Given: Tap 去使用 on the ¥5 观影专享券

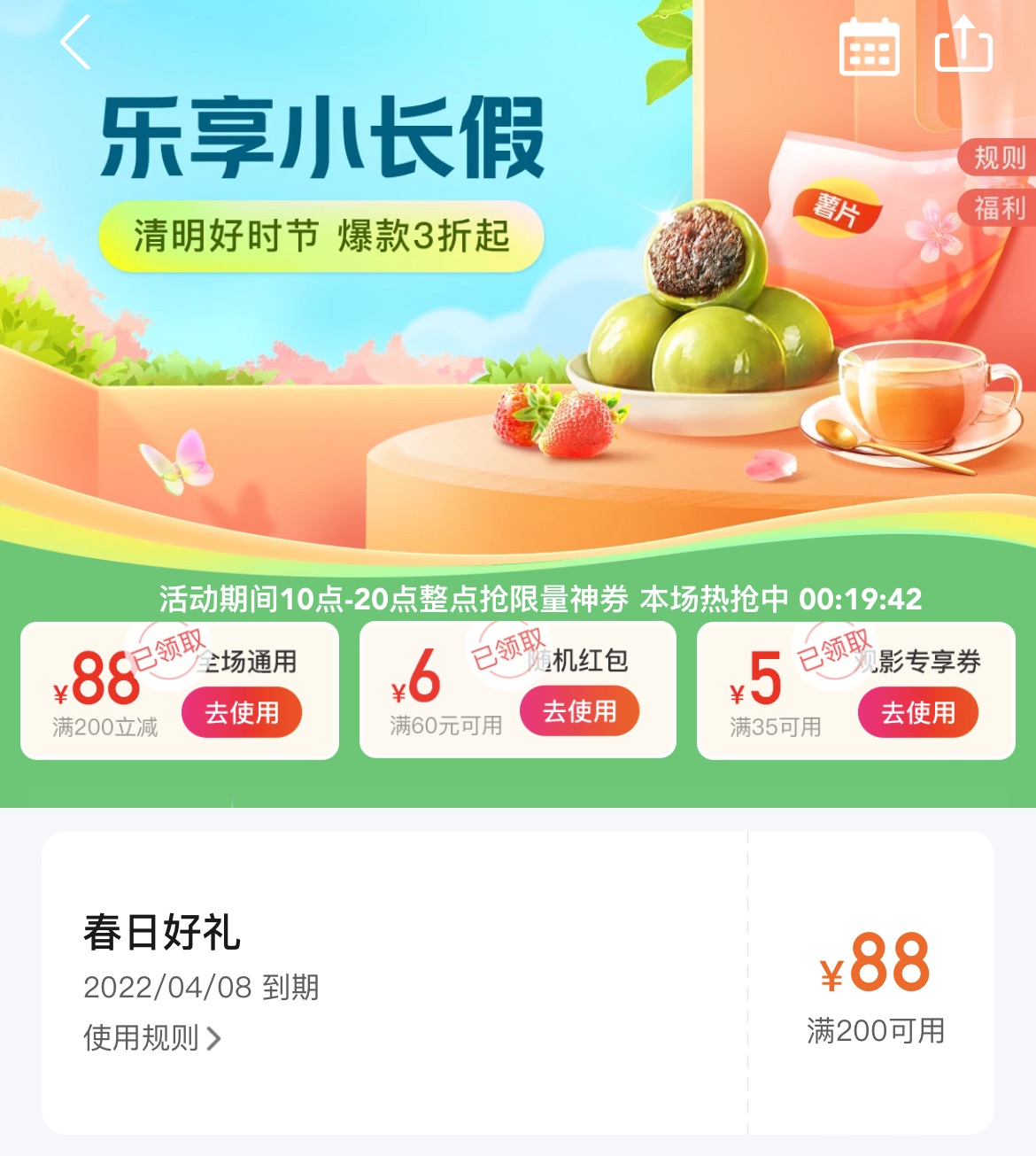Looking at the screenshot, I should click(917, 713).
